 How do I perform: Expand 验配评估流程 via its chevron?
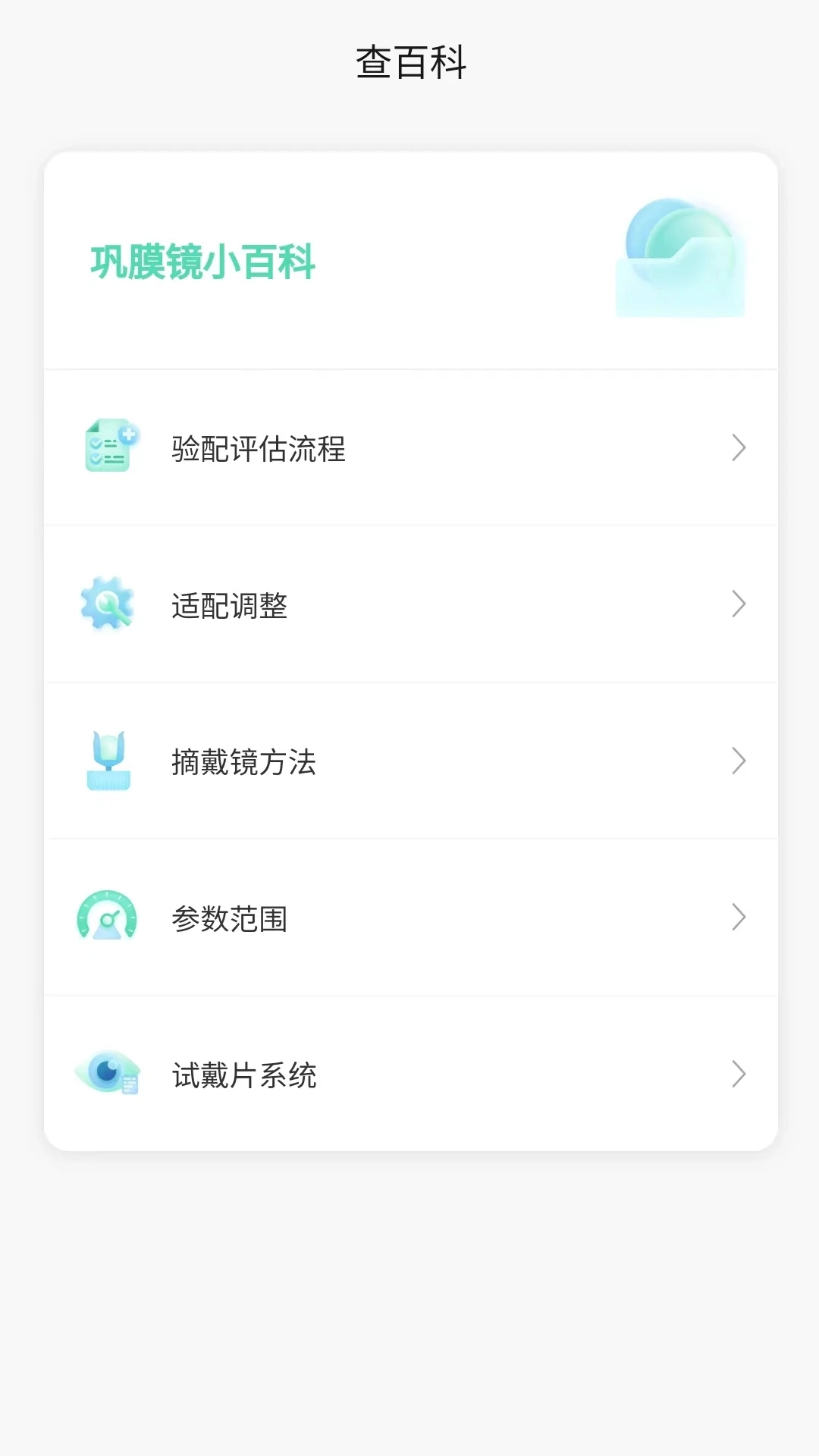pyautogui.click(x=738, y=447)
